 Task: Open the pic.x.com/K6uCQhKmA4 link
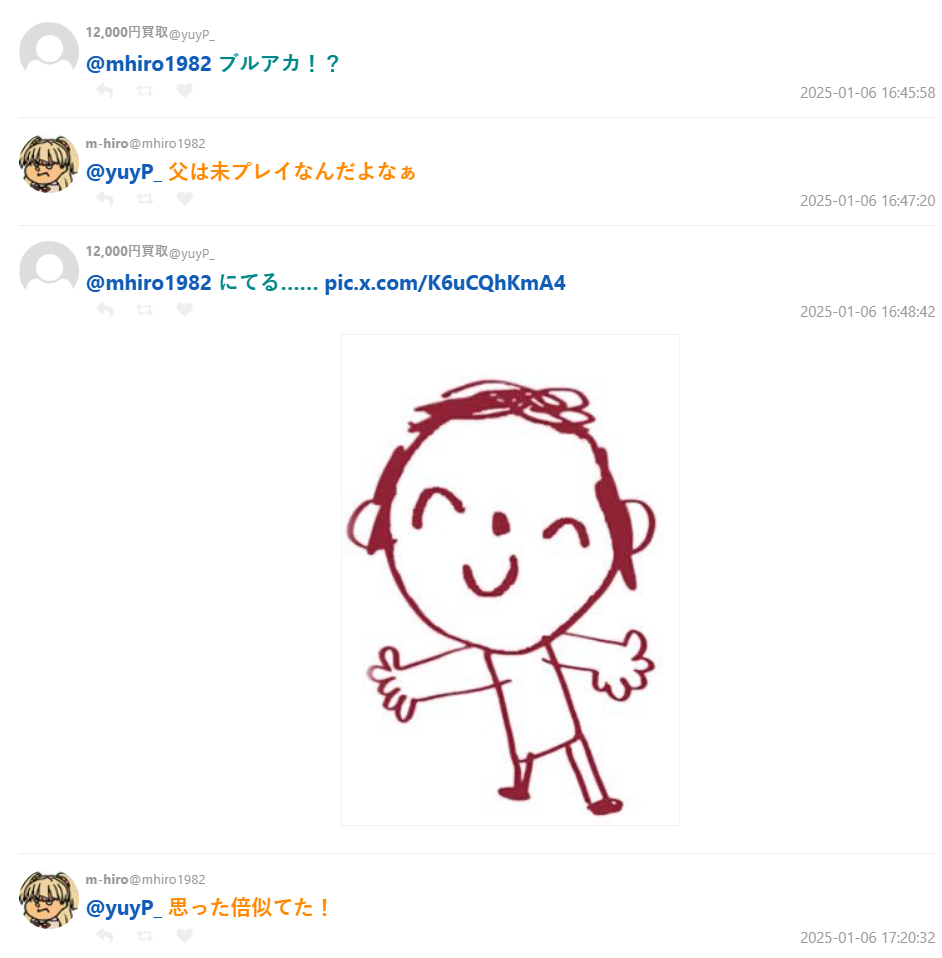[x=444, y=283]
